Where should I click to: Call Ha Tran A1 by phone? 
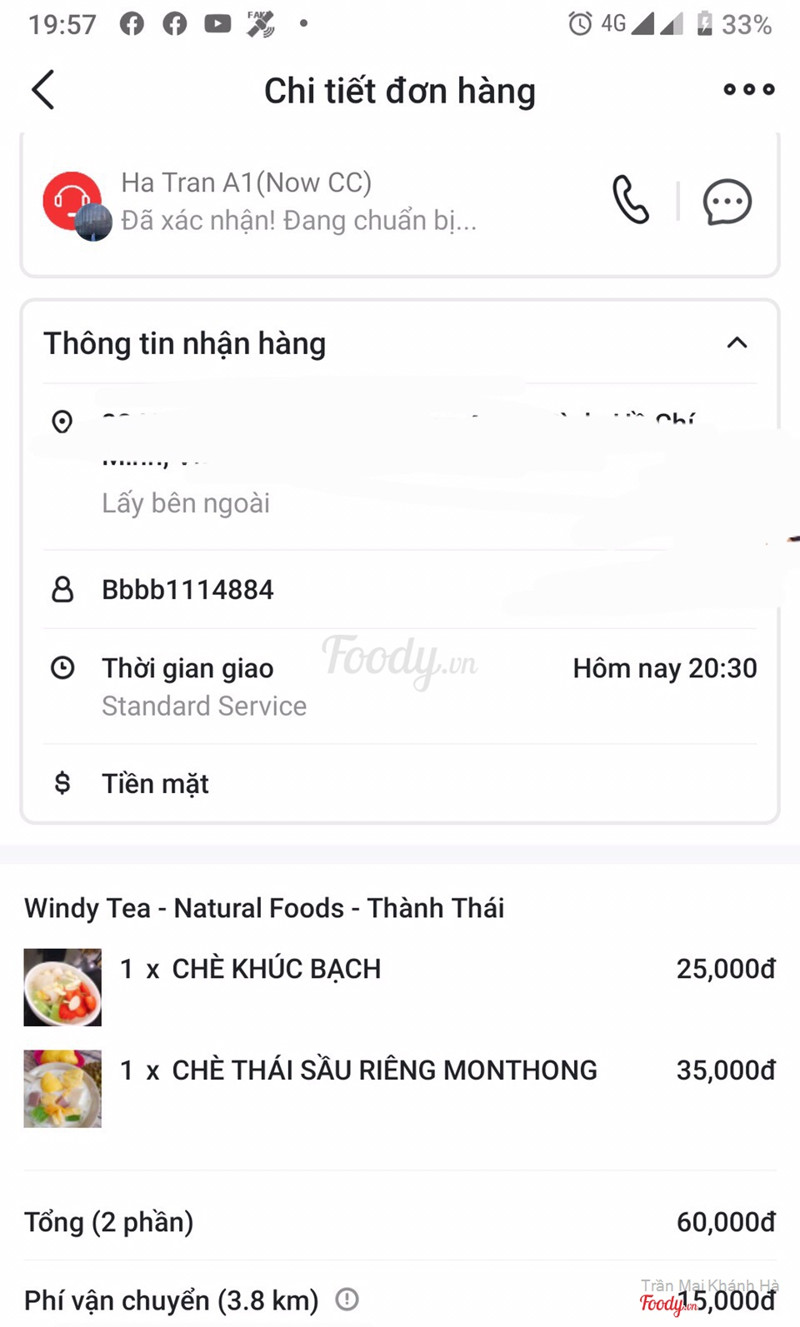tap(630, 200)
